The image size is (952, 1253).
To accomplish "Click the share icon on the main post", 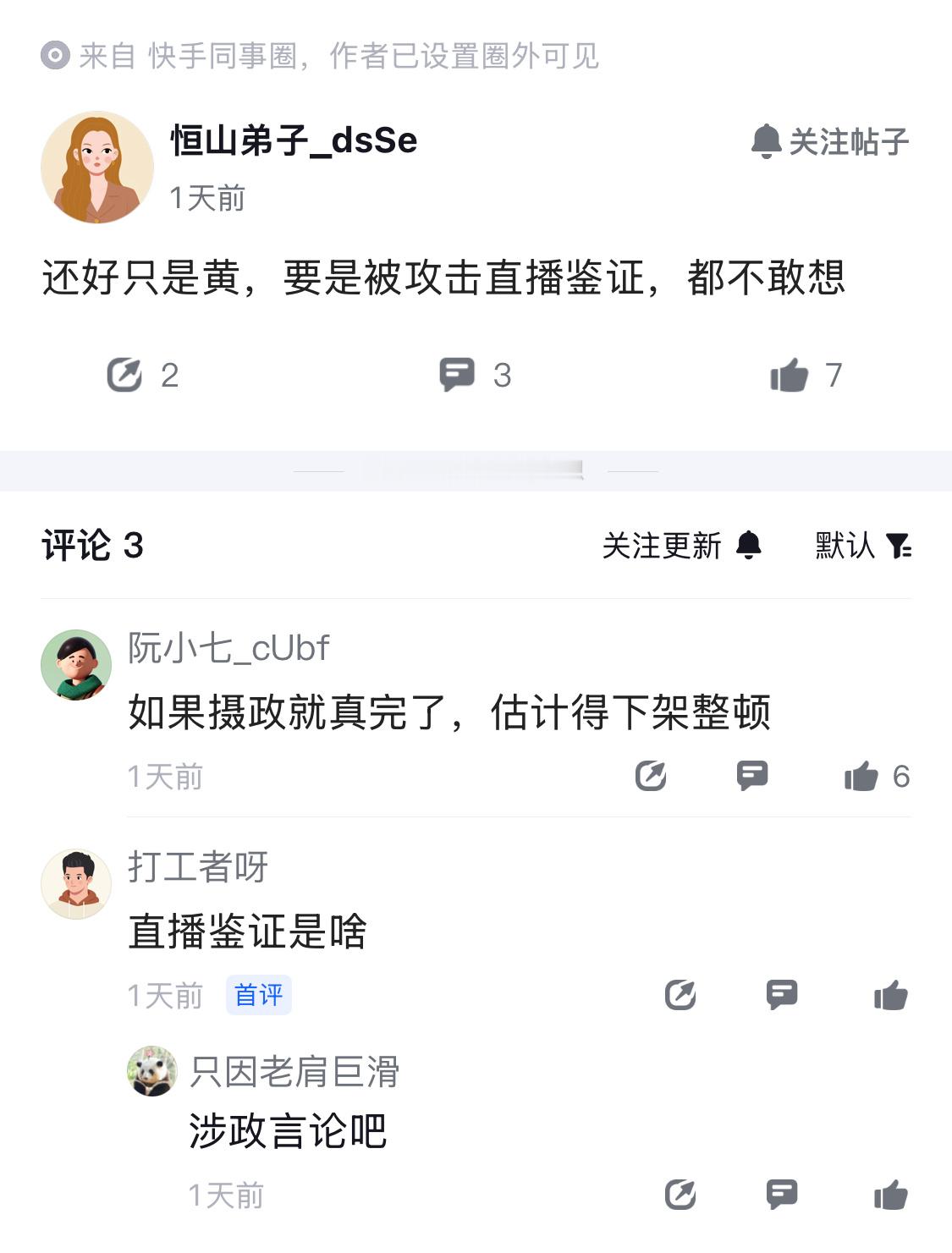I will point(125,376).
